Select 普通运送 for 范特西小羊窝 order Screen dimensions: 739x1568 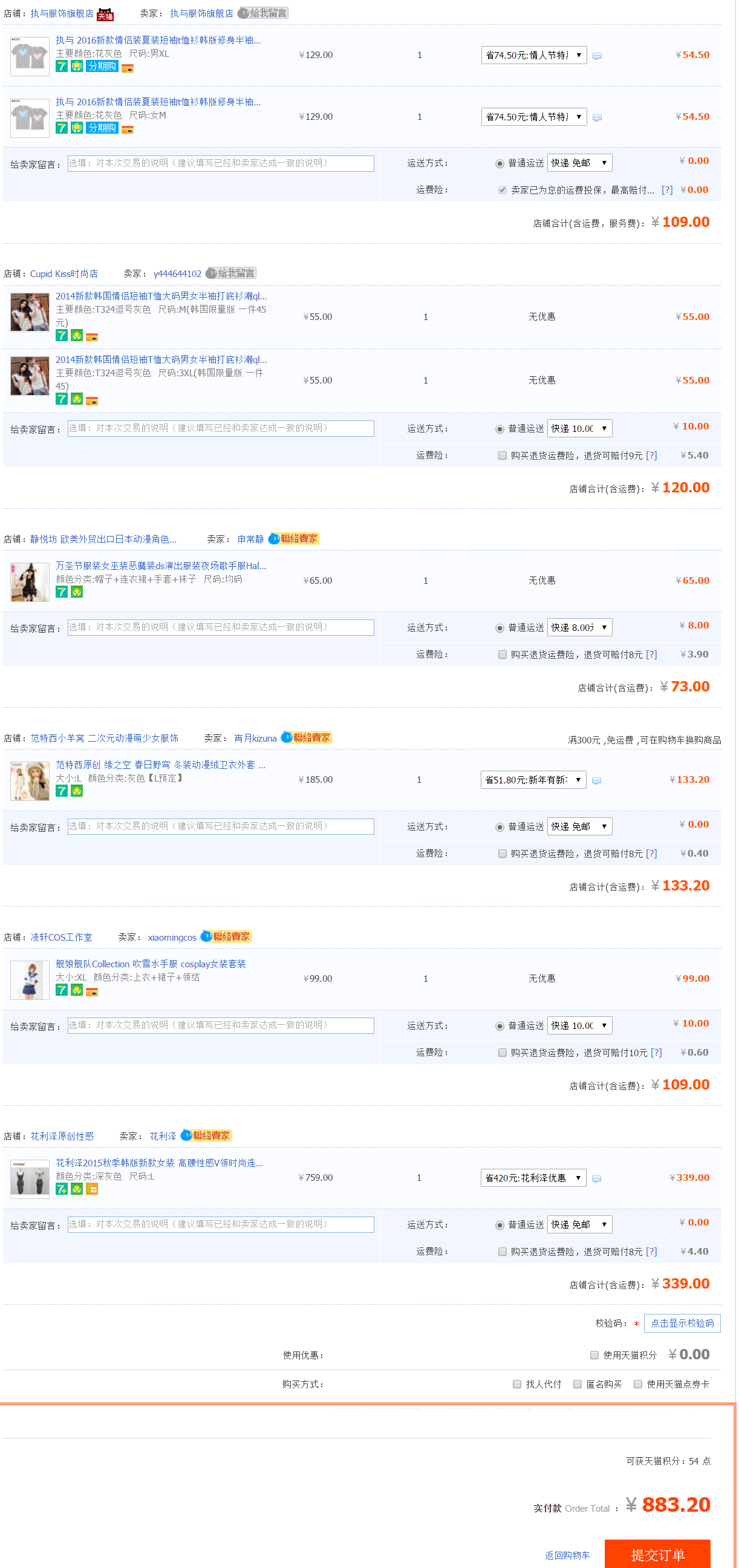500,826
